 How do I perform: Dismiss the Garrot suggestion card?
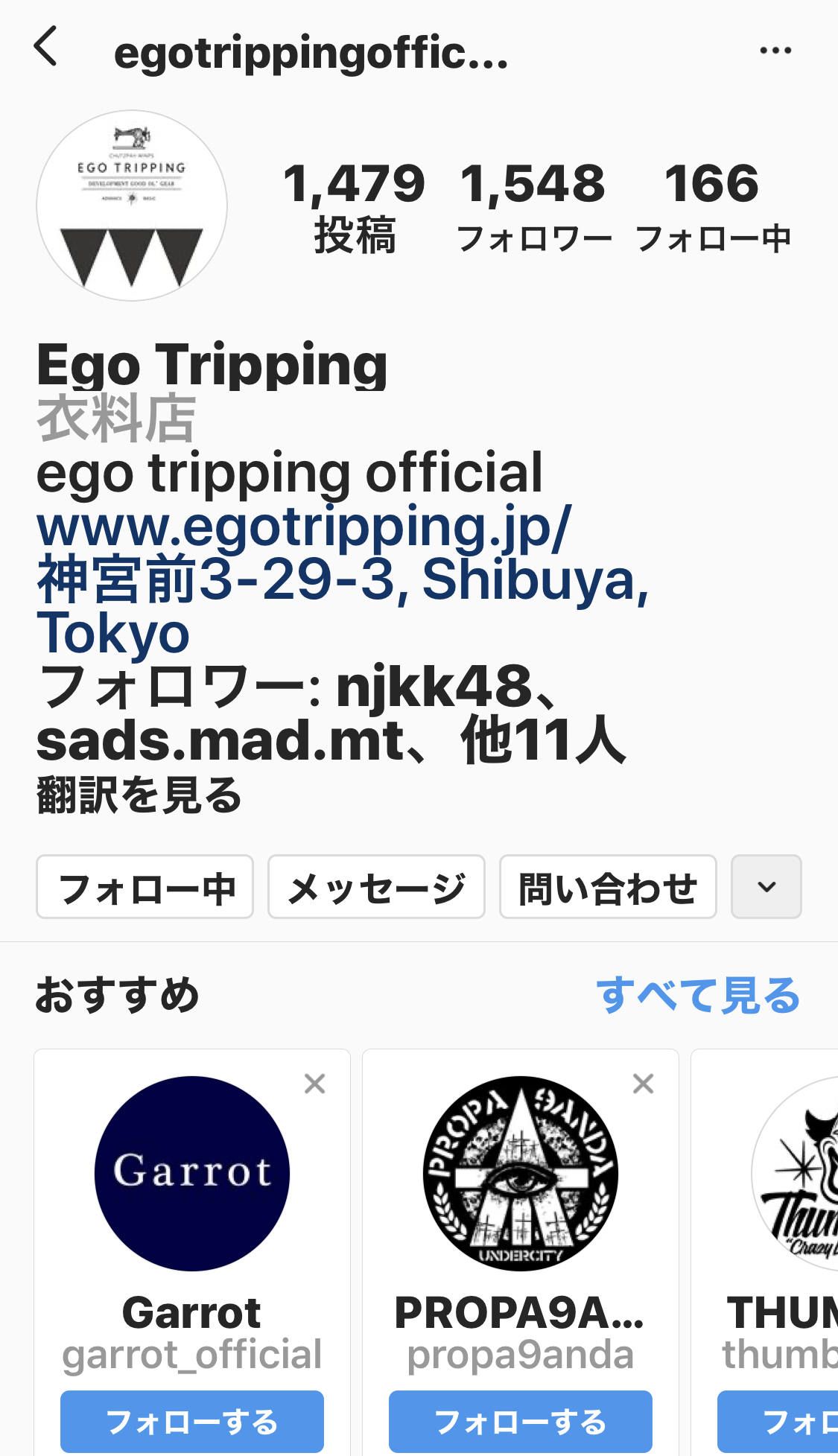pyautogui.click(x=315, y=1084)
